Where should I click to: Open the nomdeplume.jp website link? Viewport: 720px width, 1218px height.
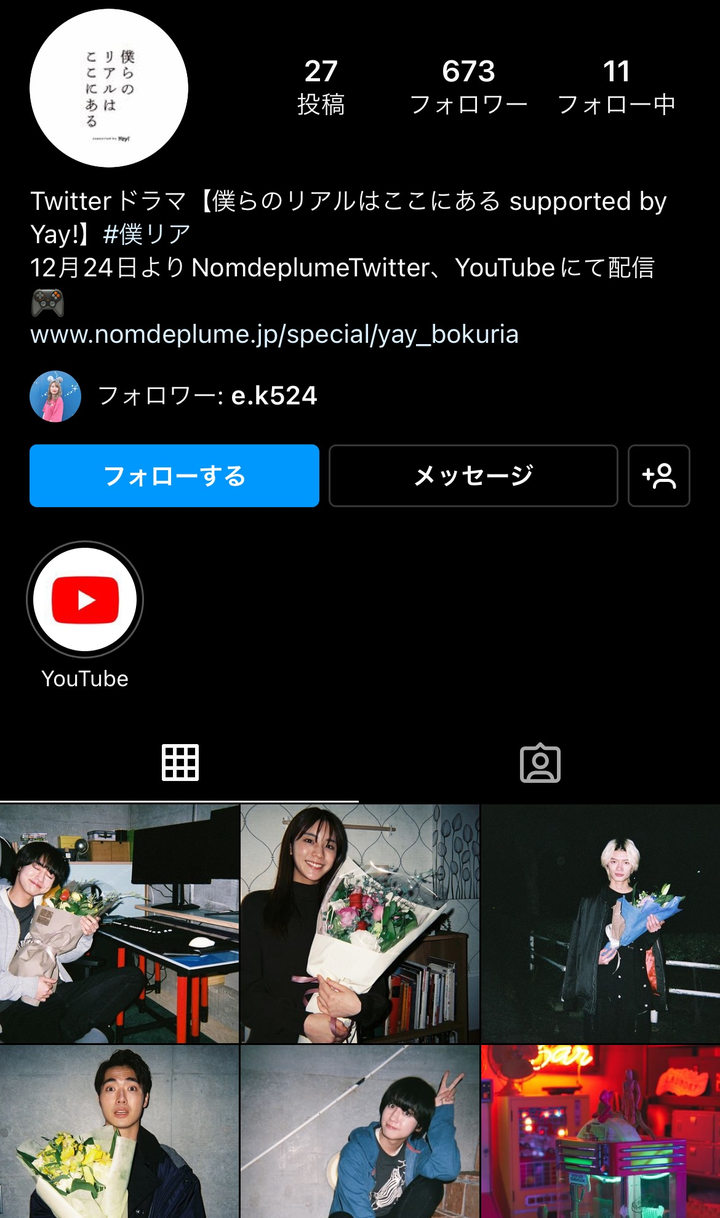[274, 334]
